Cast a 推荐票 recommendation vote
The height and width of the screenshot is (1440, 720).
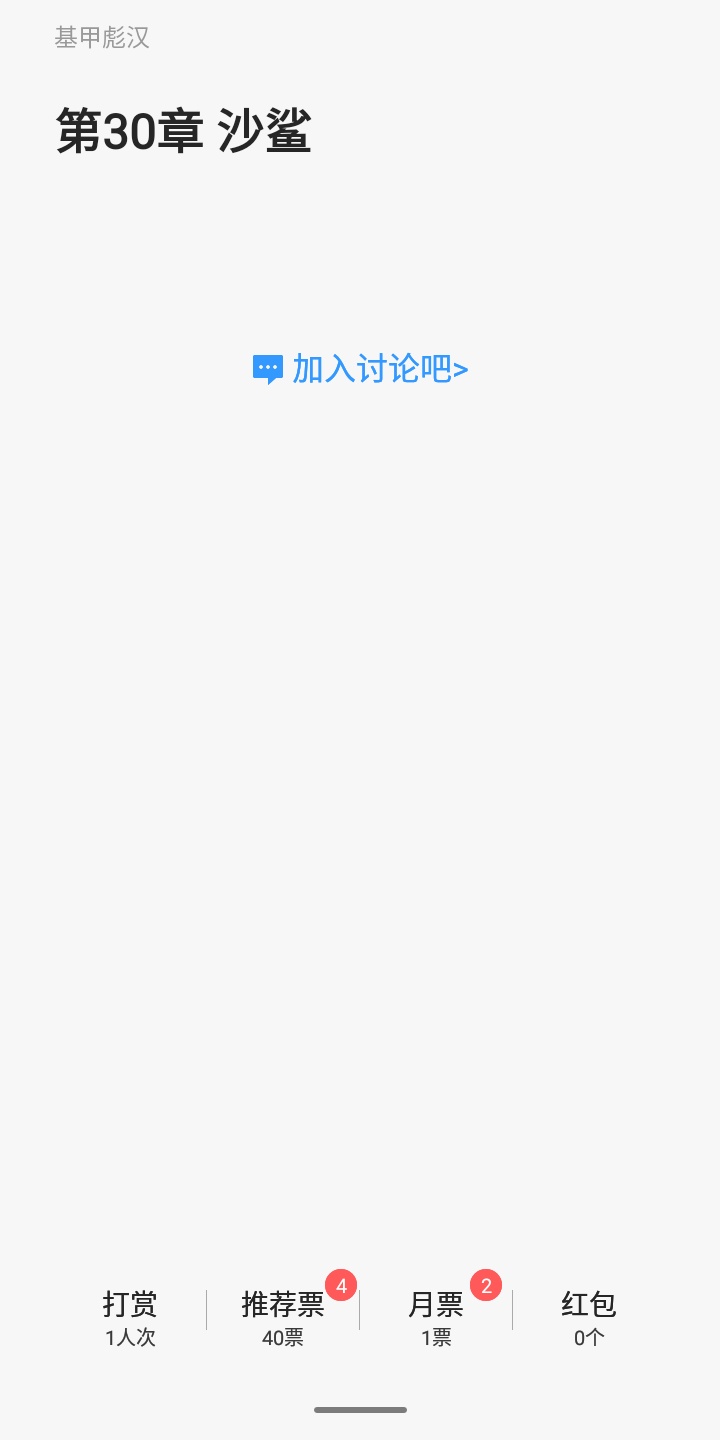[283, 1316]
